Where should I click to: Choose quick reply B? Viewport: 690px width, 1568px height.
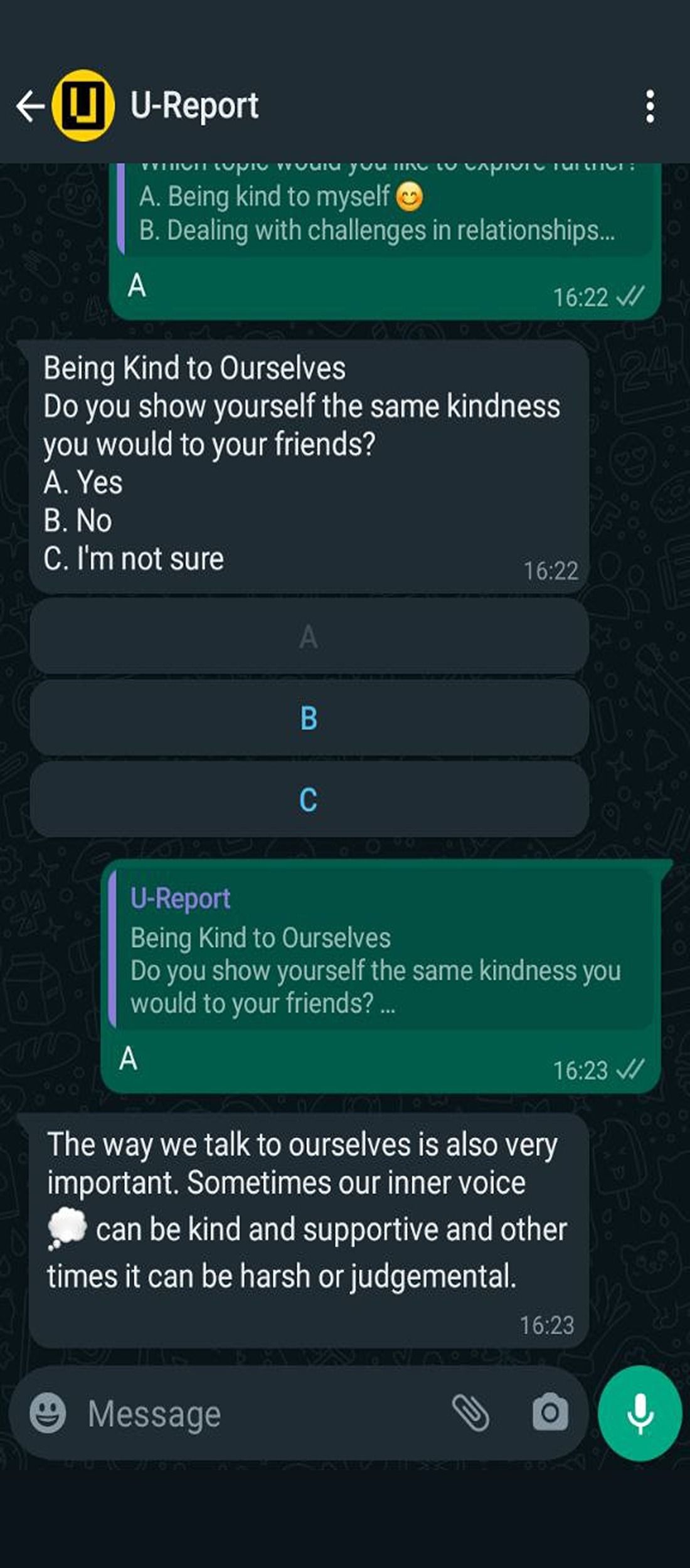point(309,718)
